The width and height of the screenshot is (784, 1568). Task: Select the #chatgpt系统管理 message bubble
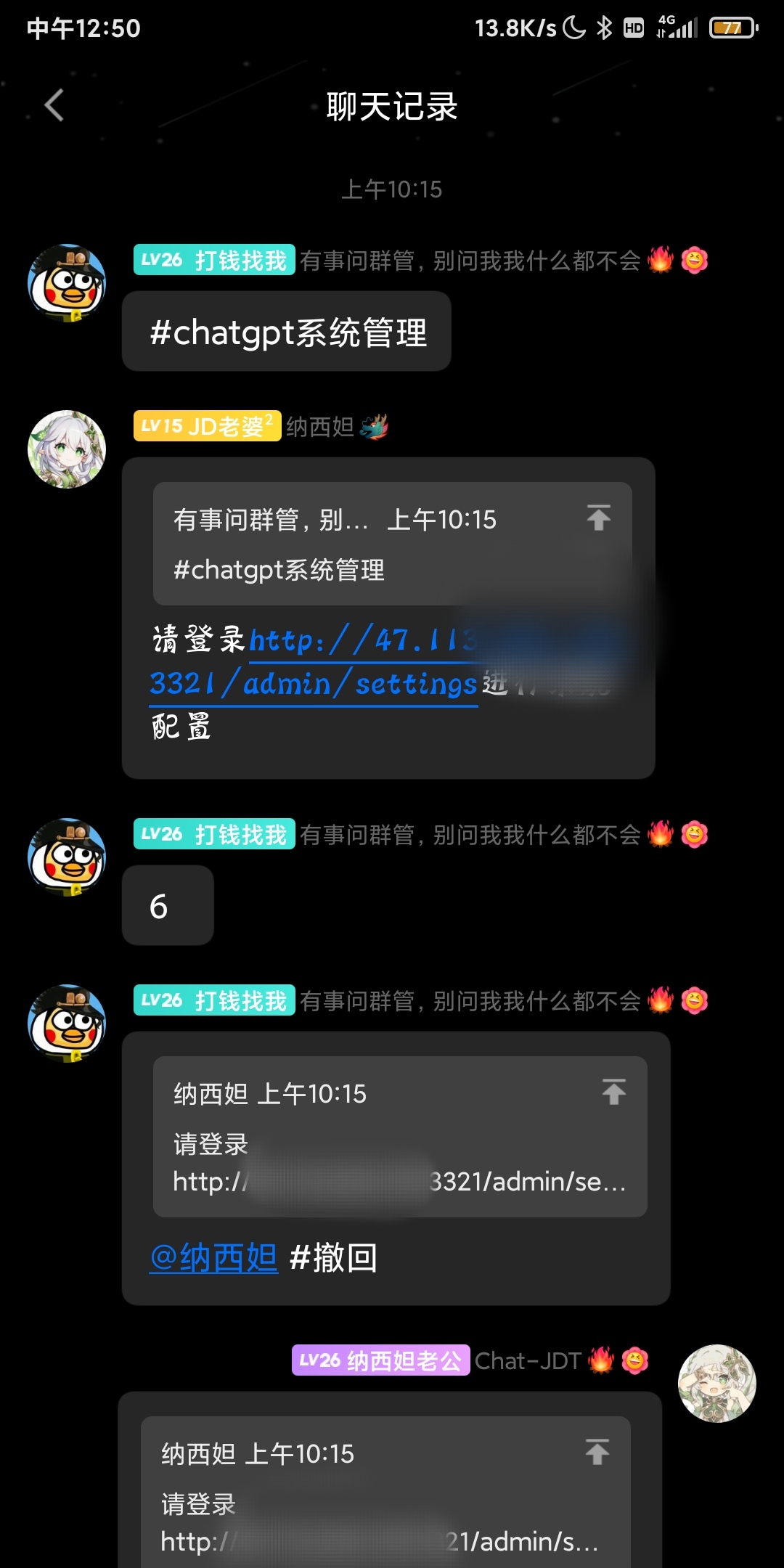coord(287,330)
